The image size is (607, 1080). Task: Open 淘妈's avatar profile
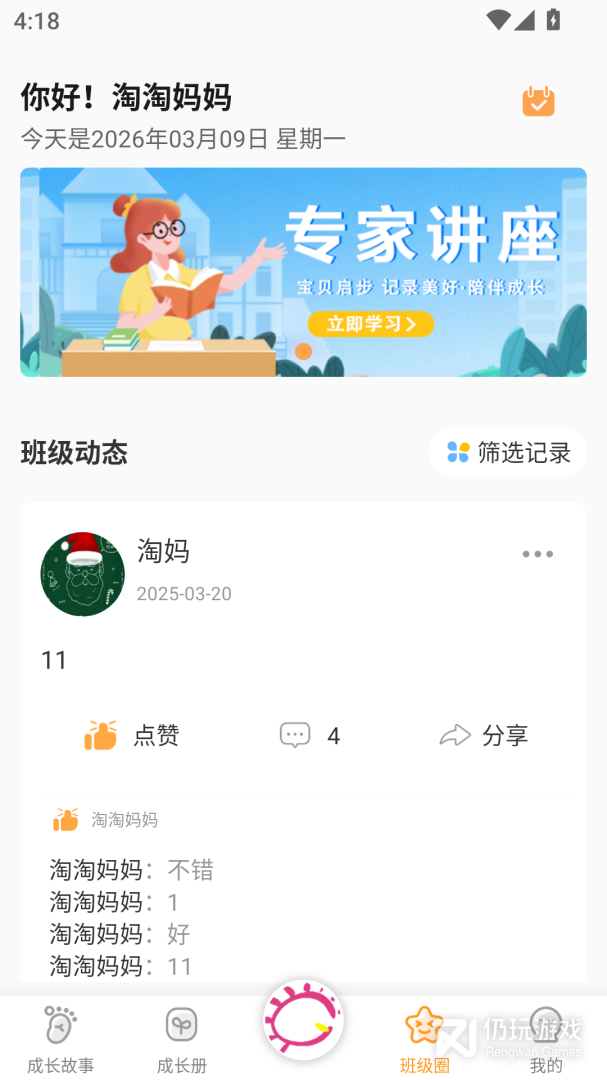[82, 574]
